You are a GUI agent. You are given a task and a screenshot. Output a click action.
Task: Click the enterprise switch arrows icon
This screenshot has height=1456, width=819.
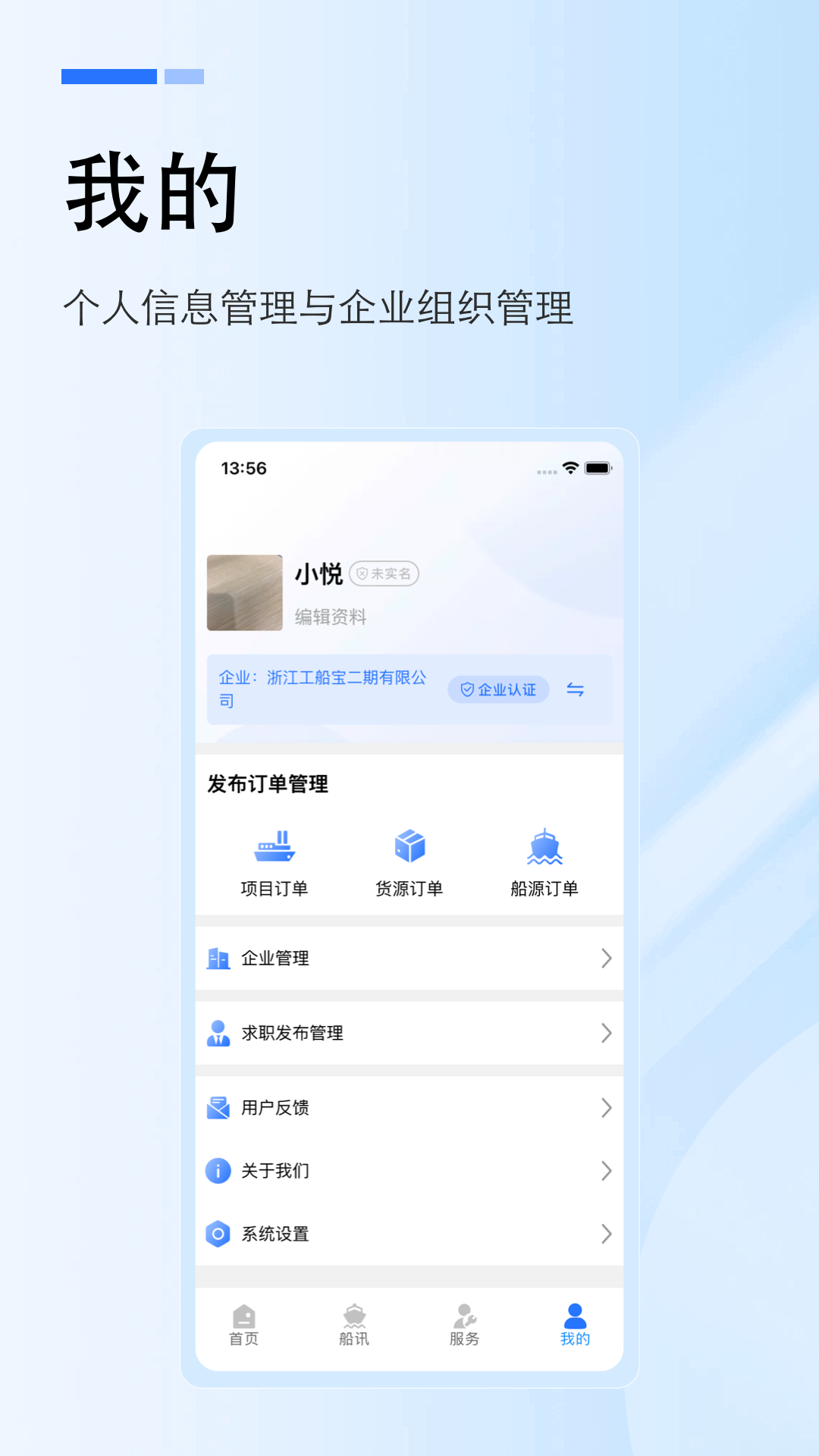tap(574, 690)
